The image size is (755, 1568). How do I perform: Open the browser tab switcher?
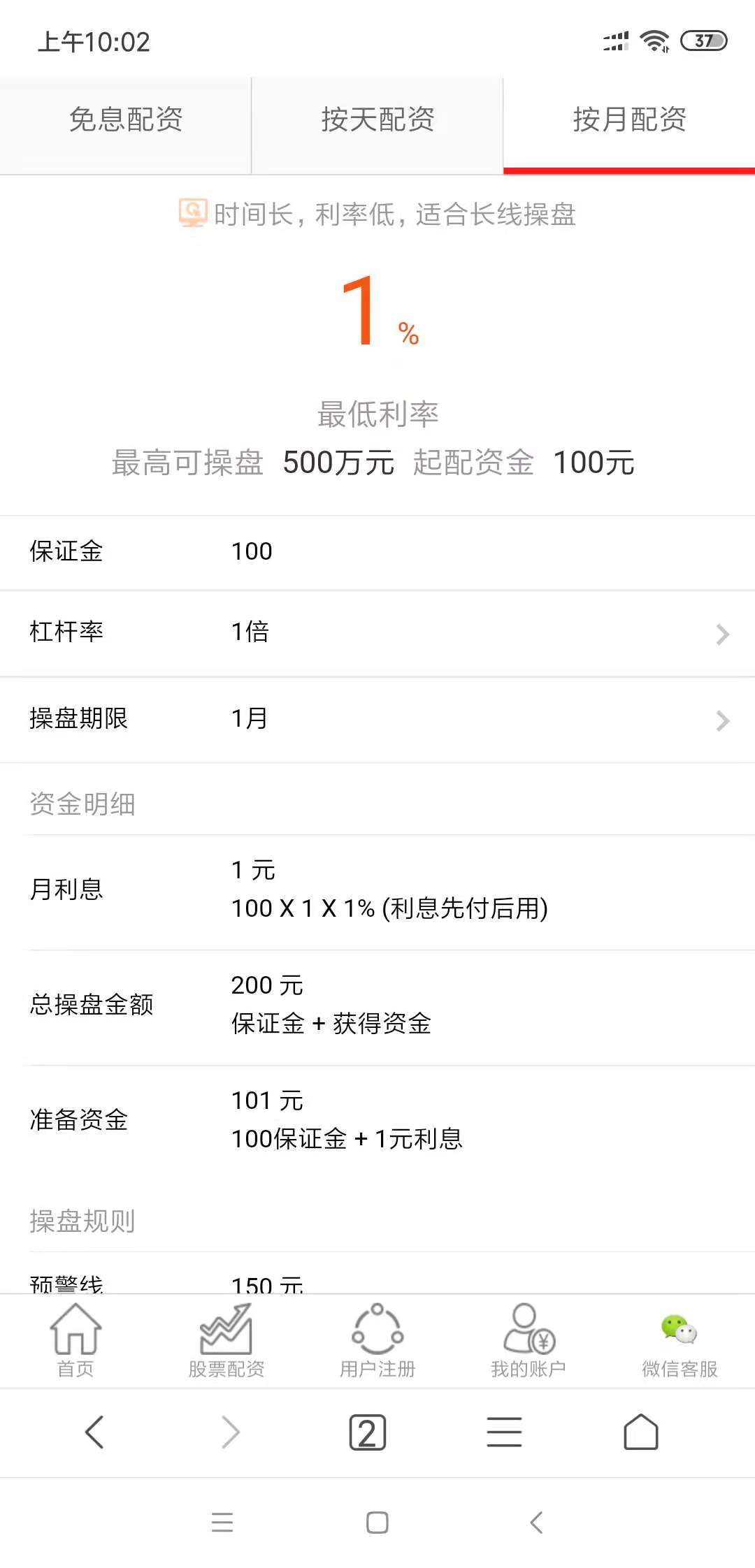(368, 1432)
